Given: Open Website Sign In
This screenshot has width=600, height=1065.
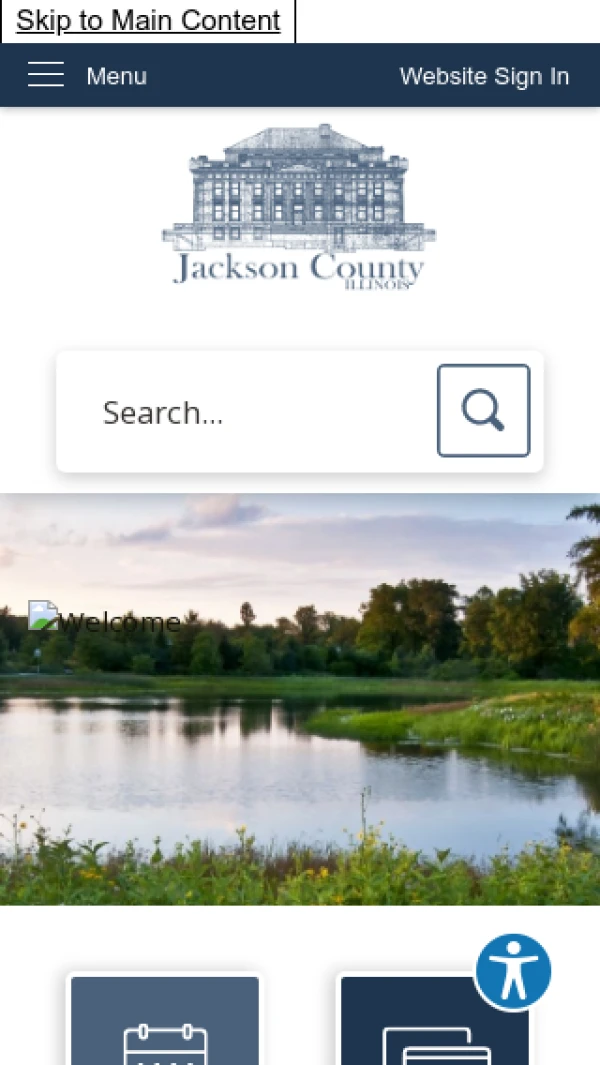Looking at the screenshot, I should coord(484,76).
